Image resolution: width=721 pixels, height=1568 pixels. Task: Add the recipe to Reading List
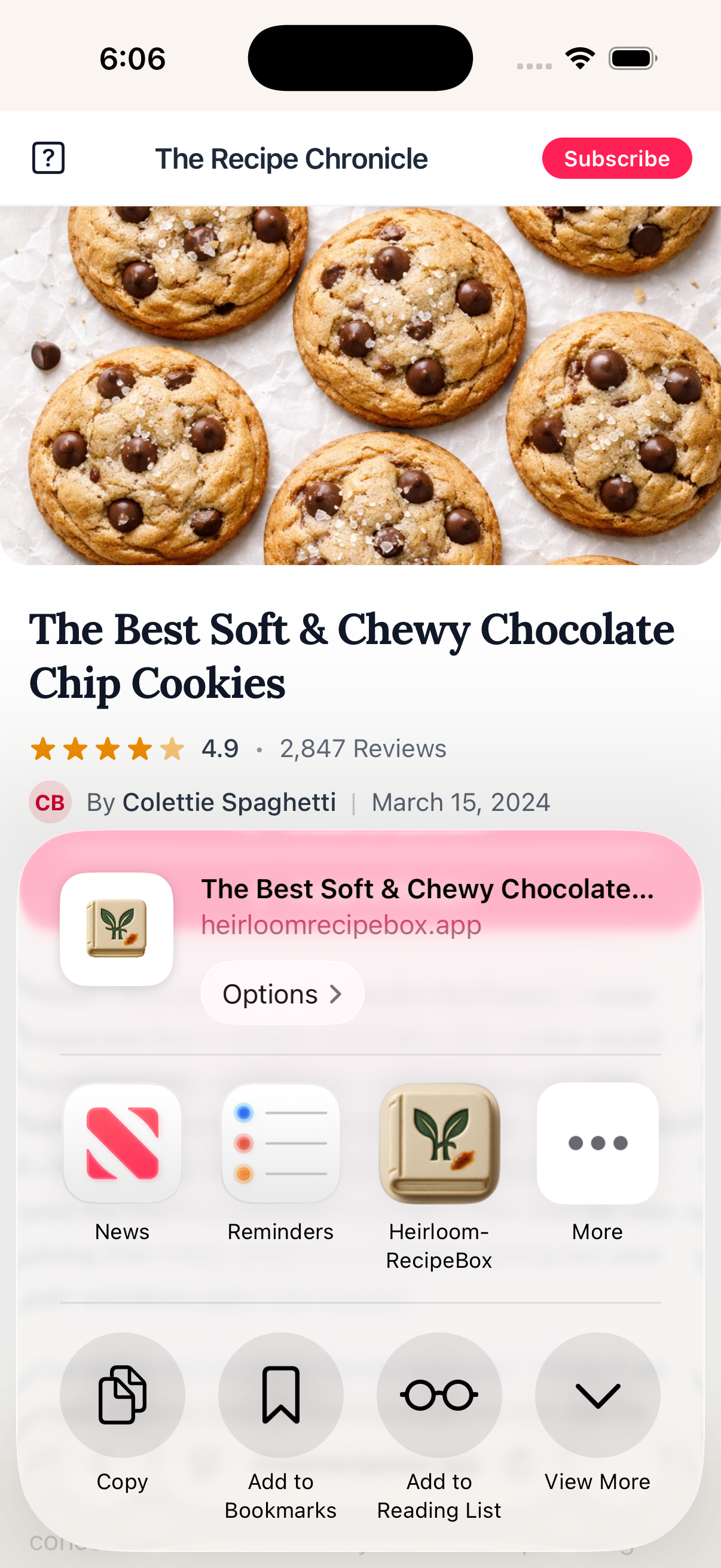439,1396
